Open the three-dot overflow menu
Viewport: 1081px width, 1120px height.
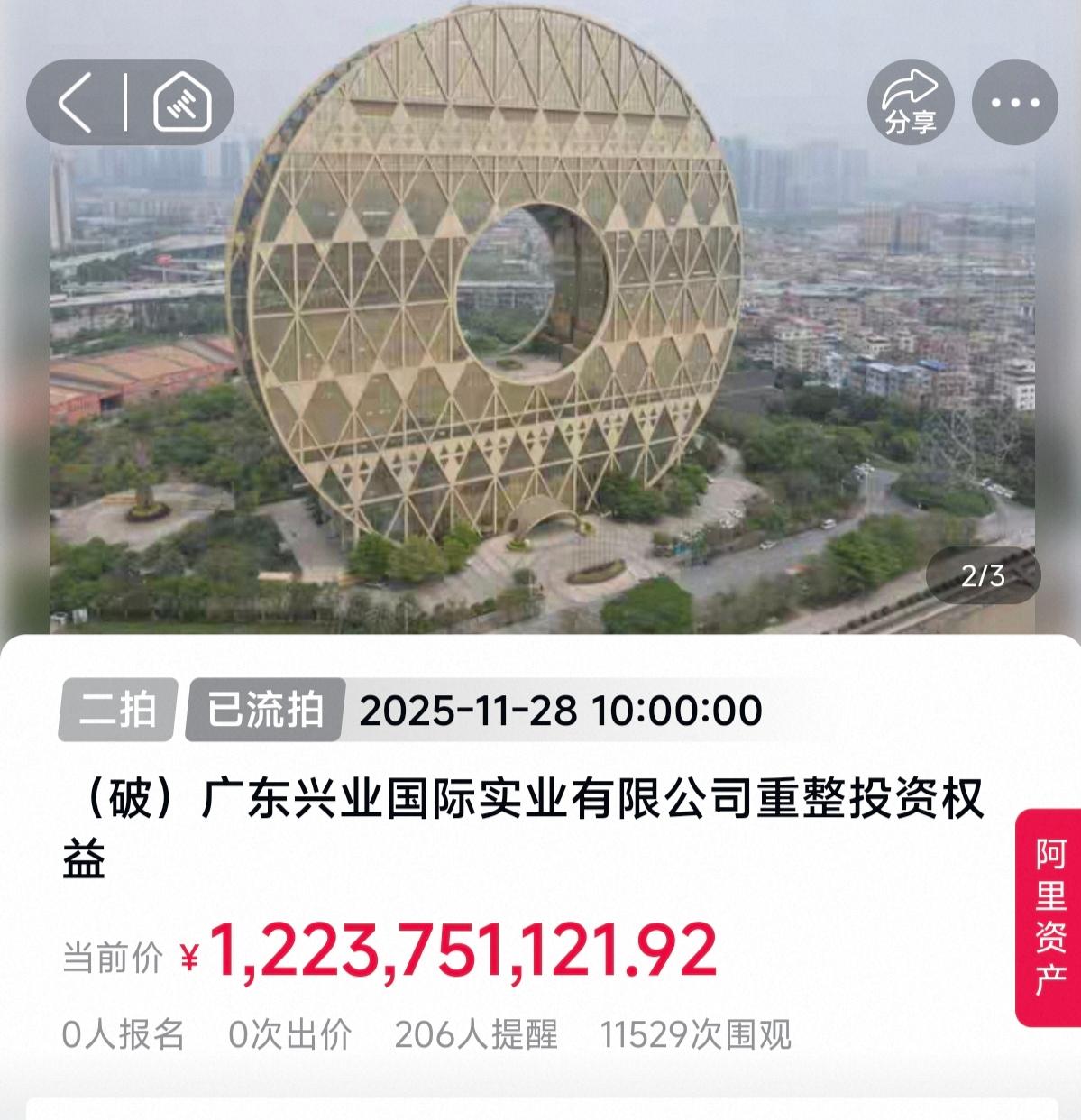click(x=1014, y=103)
